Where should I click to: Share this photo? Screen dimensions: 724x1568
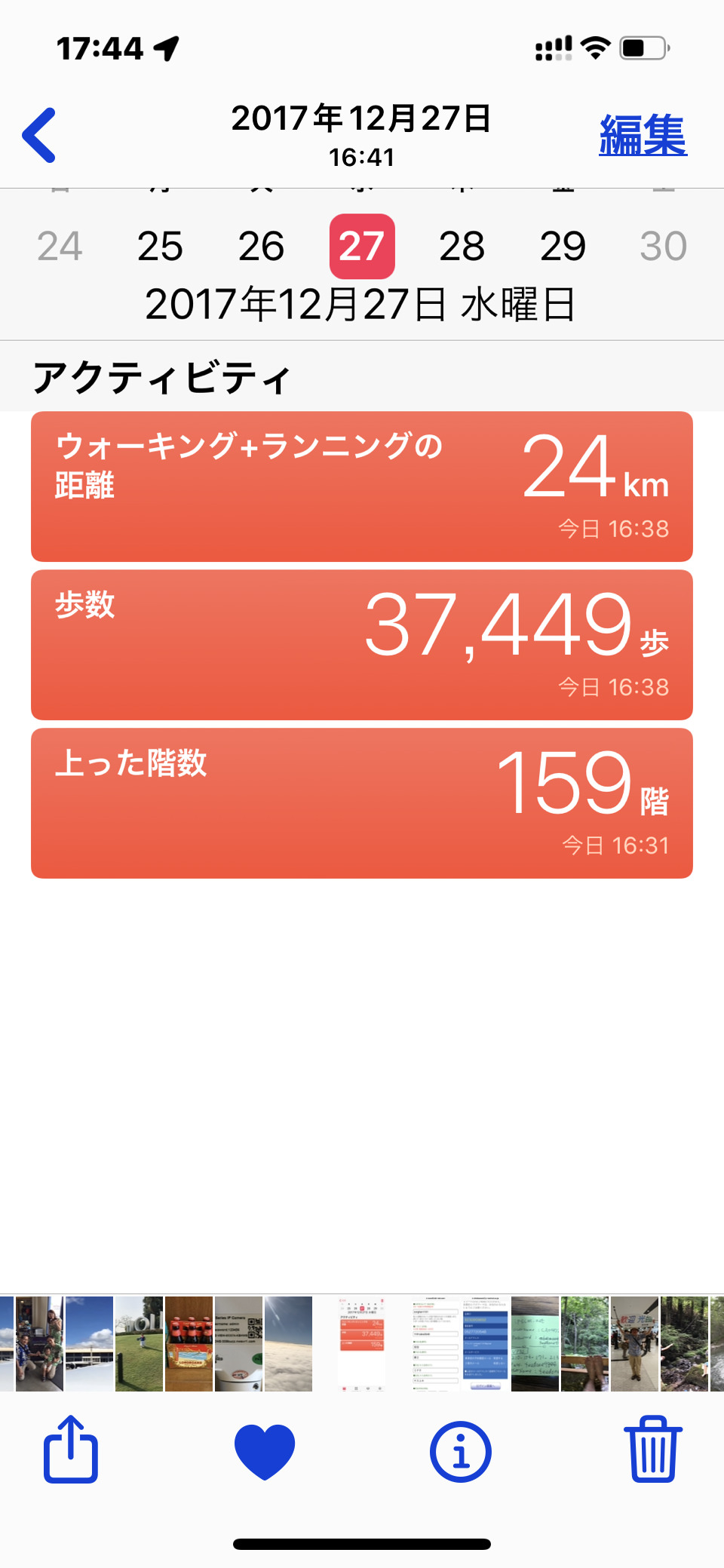(71, 1450)
